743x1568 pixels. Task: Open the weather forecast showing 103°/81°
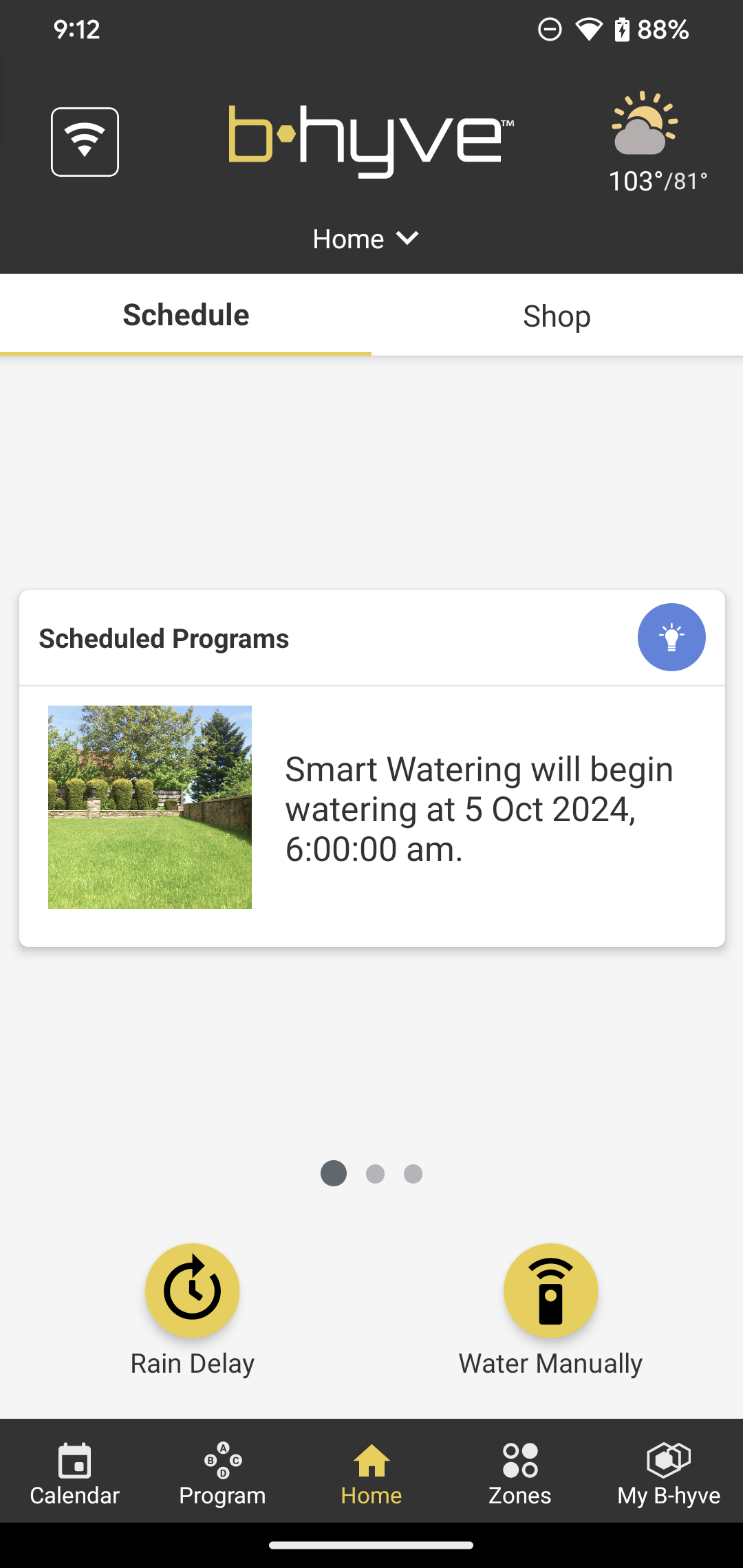point(657,142)
